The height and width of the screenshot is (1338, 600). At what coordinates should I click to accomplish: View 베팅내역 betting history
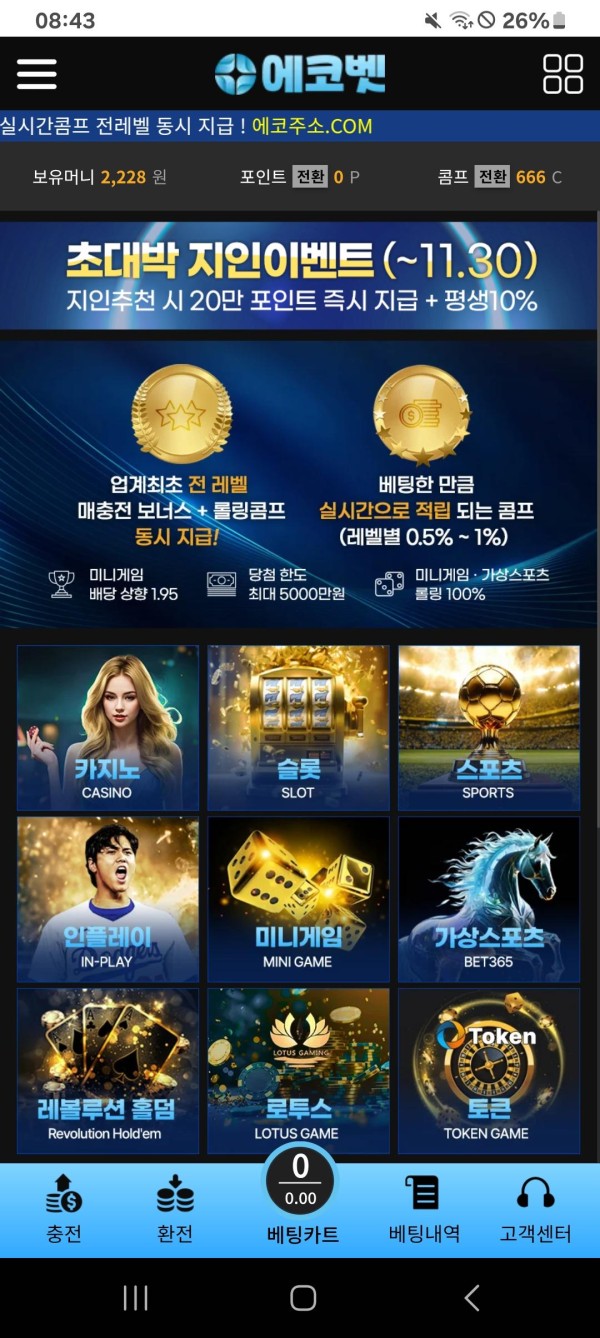[424, 1210]
